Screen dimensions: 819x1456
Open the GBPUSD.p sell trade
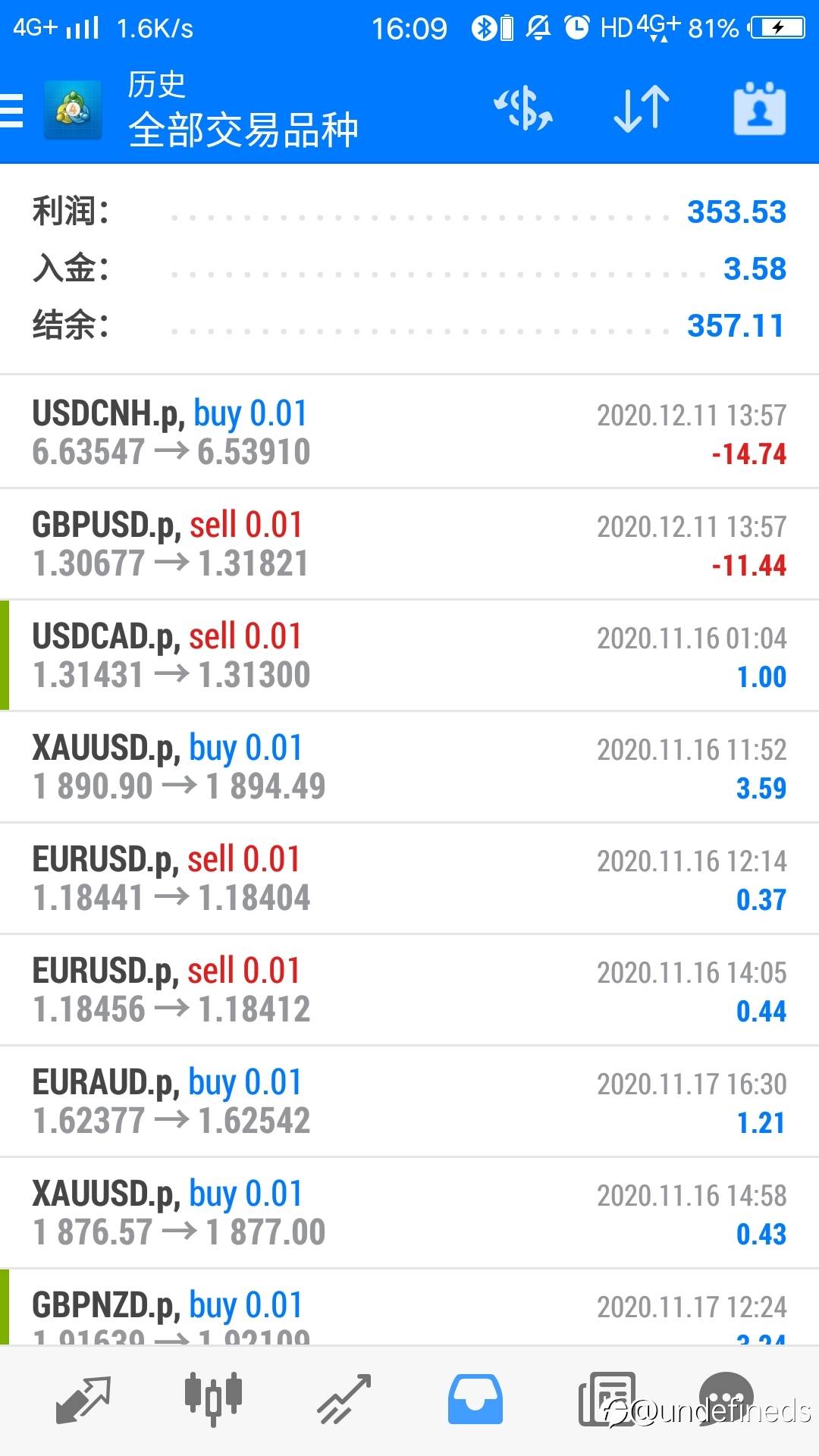409,544
